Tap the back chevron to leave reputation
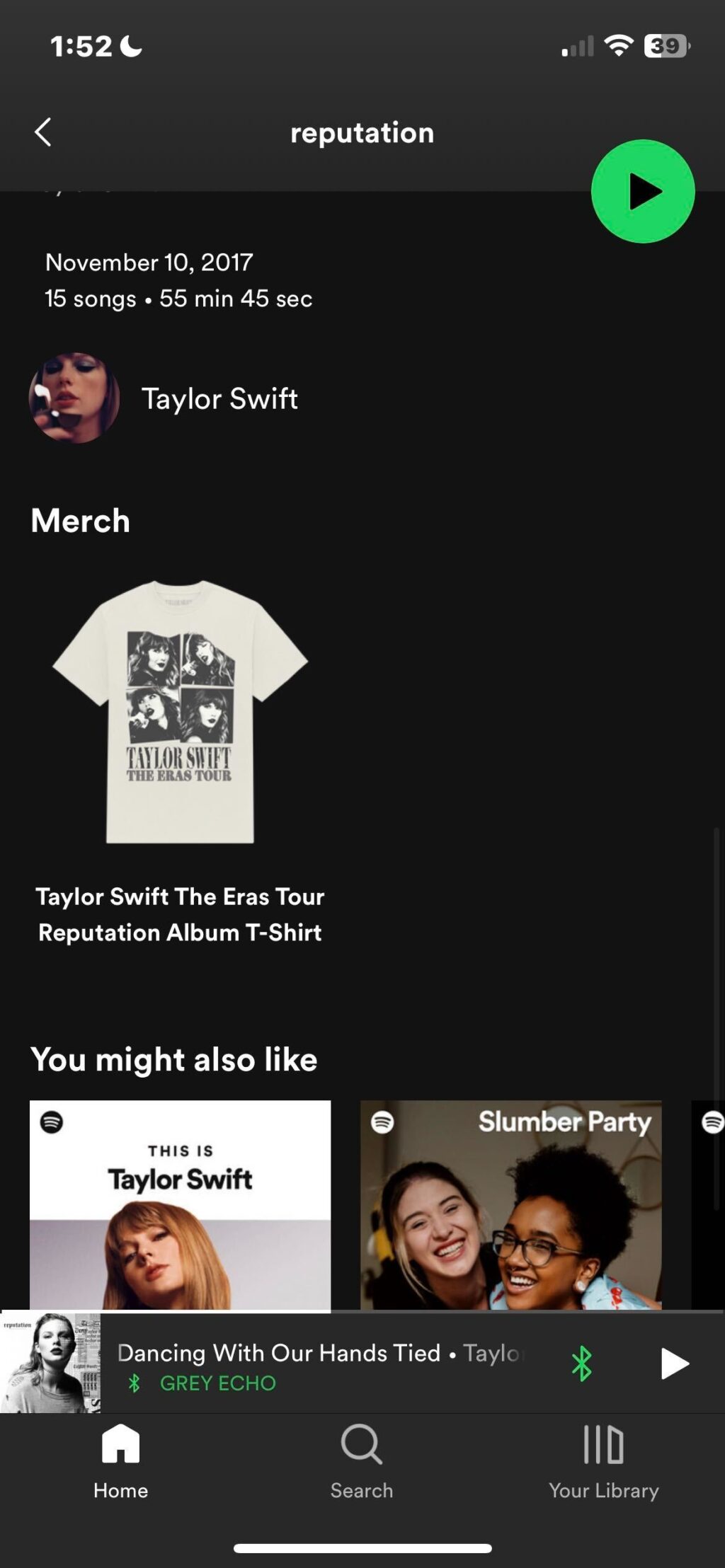Screen dimensions: 725x1568 tap(44, 132)
